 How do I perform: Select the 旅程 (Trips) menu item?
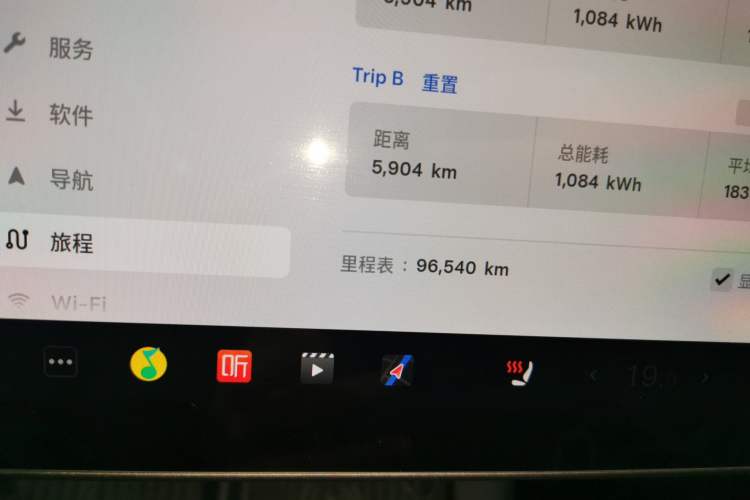68,242
